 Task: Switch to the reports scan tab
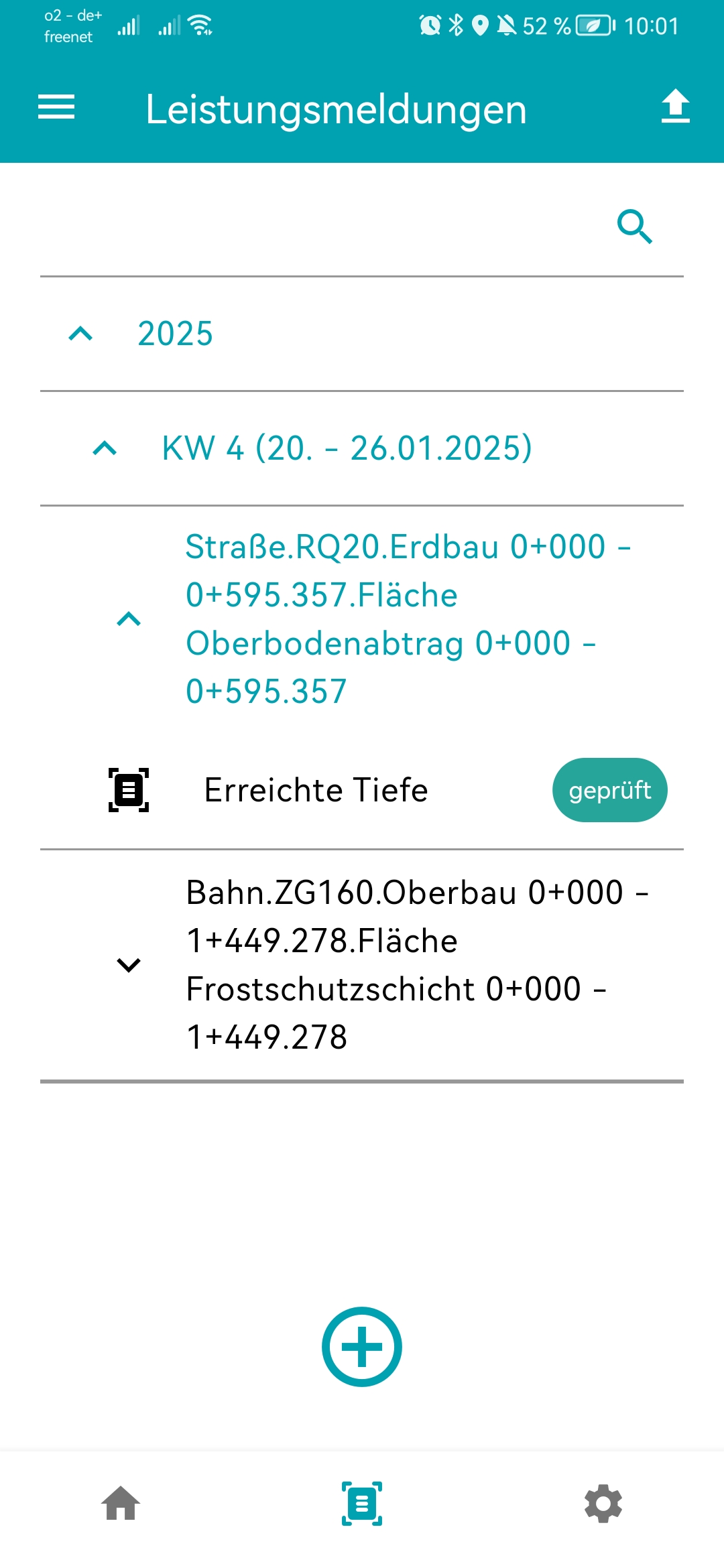pyautogui.click(x=362, y=1504)
